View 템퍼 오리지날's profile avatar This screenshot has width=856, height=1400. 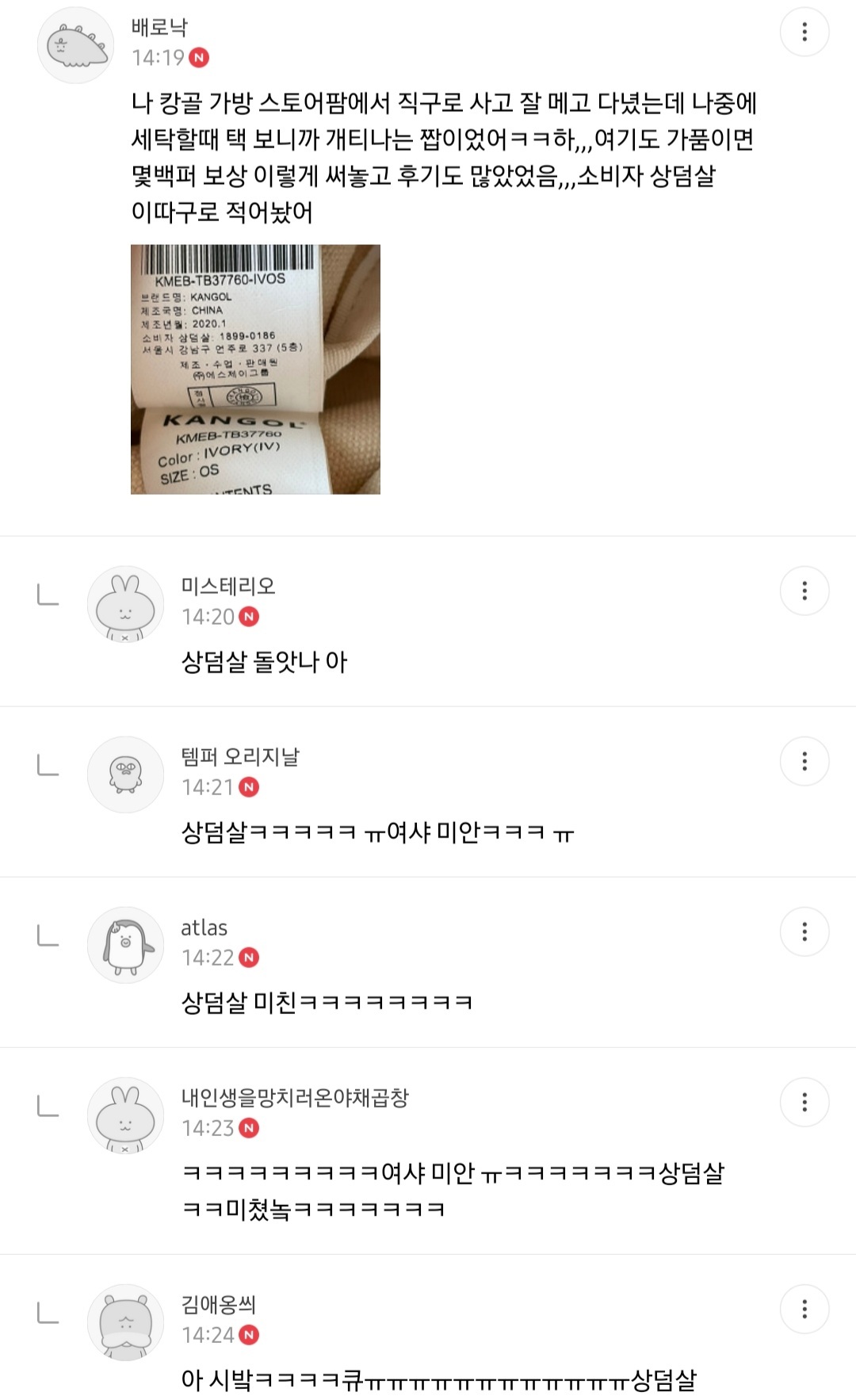[x=125, y=775]
